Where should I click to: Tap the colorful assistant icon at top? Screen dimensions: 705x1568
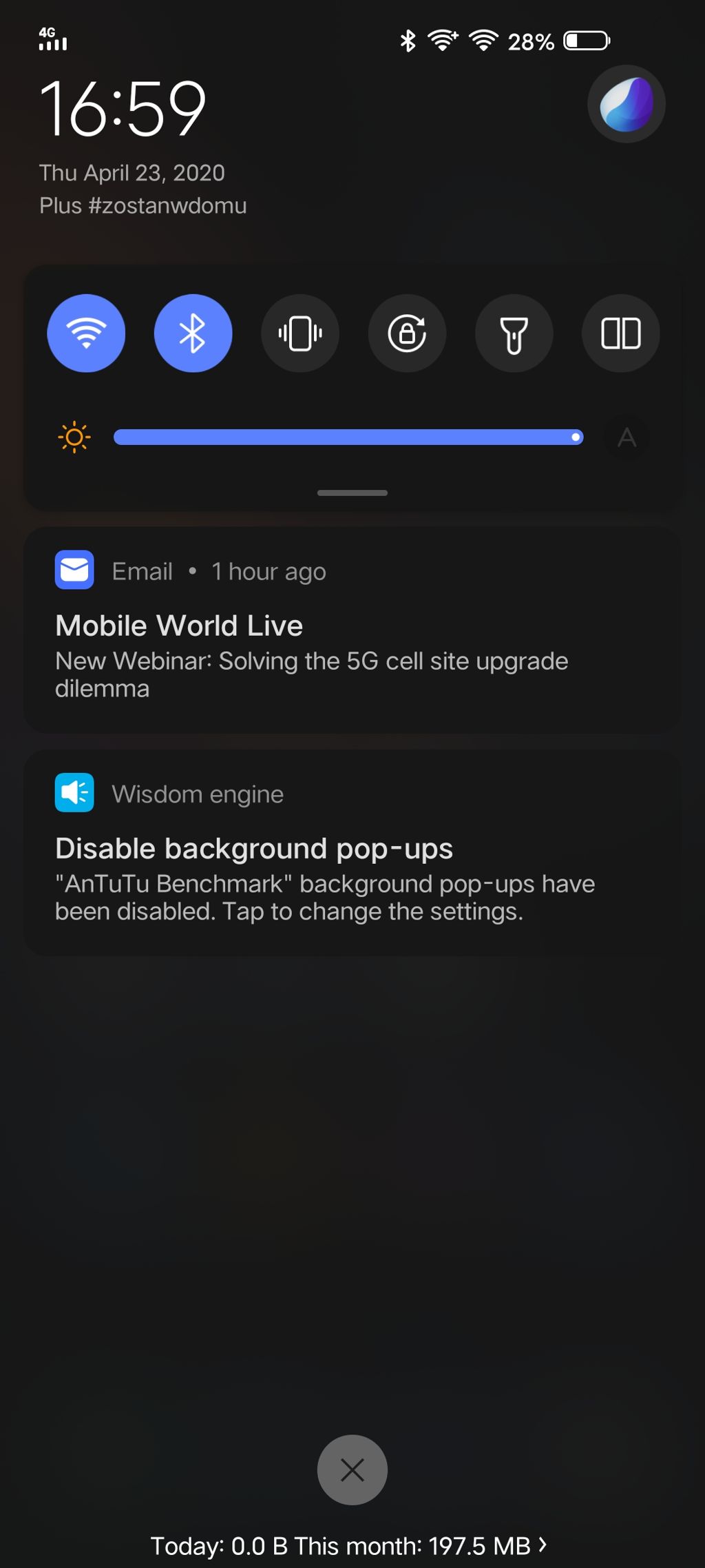point(627,104)
